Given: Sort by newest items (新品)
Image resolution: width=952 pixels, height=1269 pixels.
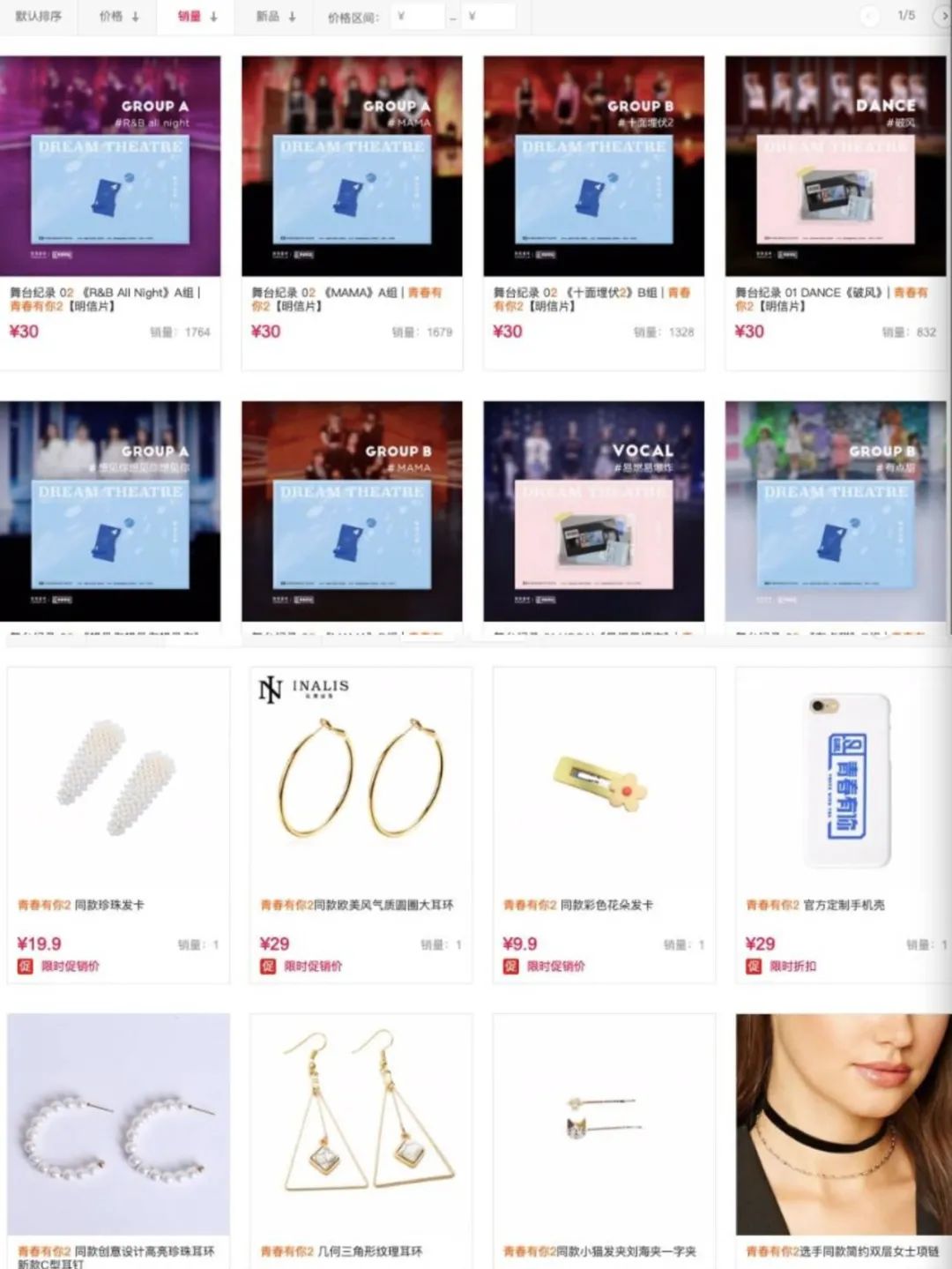Looking at the screenshot, I should click(x=275, y=16).
